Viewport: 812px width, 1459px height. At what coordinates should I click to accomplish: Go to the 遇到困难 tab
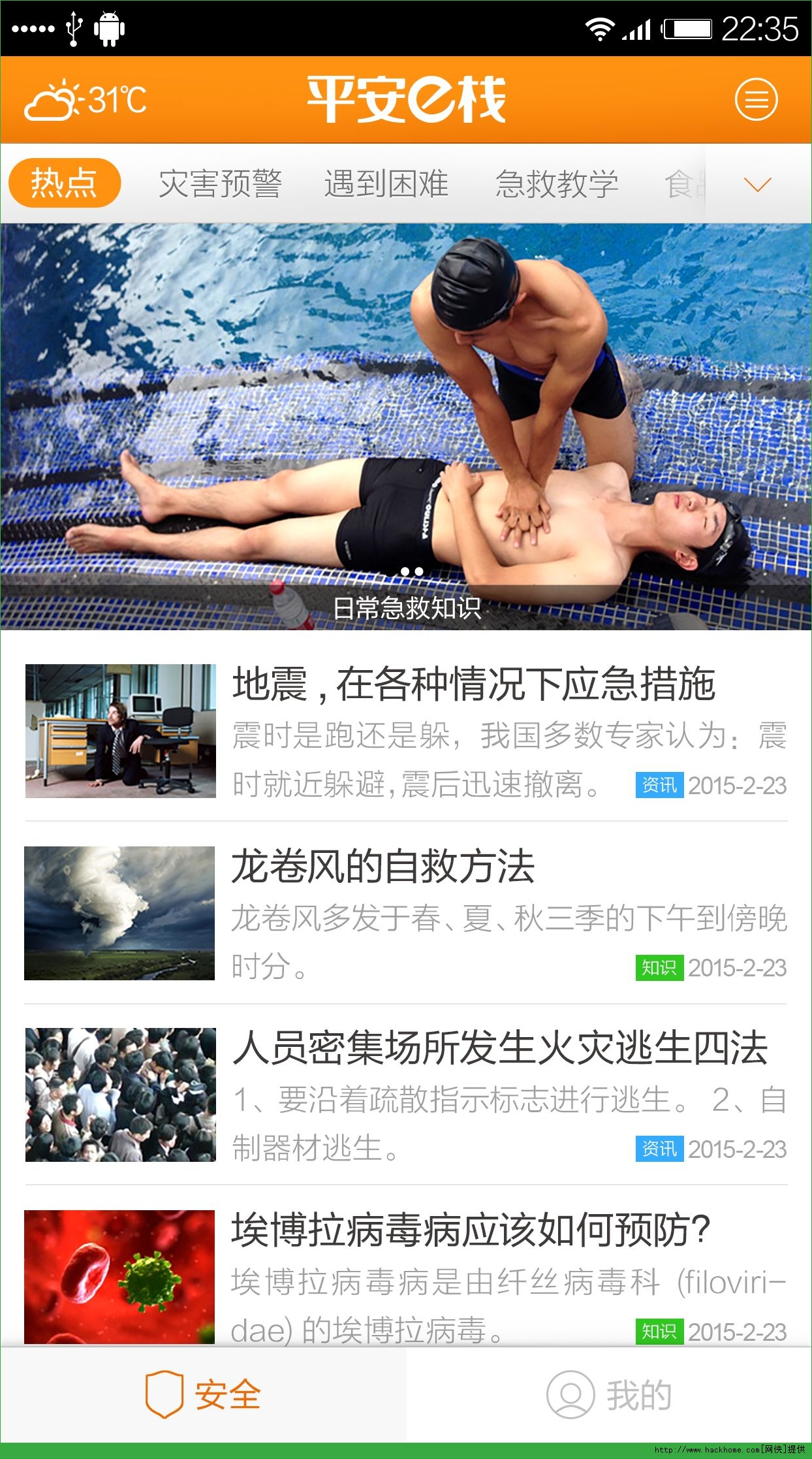(x=386, y=184)
